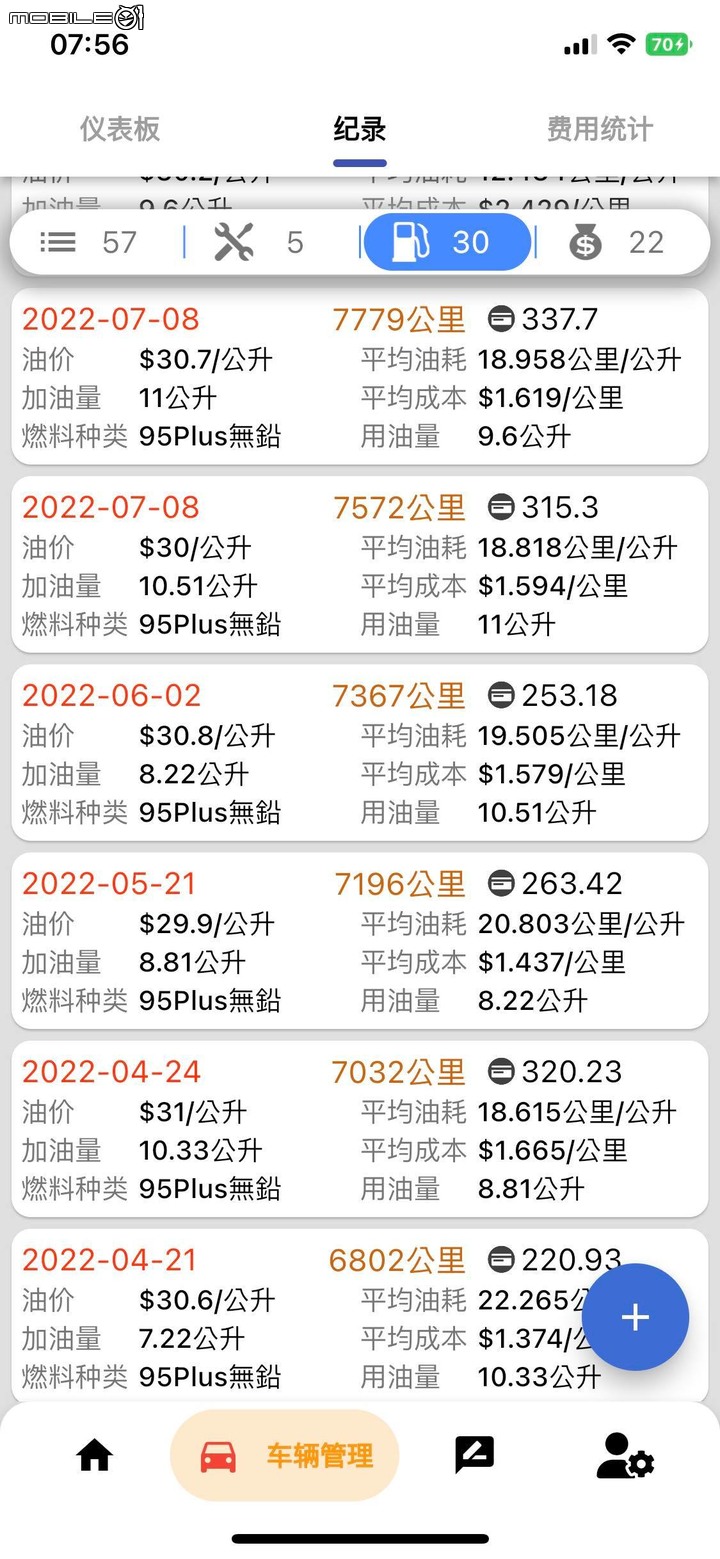Screen dimensions: 720x1559
Task: Open the 2022-04-21 fuel record
Action: coord(360,1316)
